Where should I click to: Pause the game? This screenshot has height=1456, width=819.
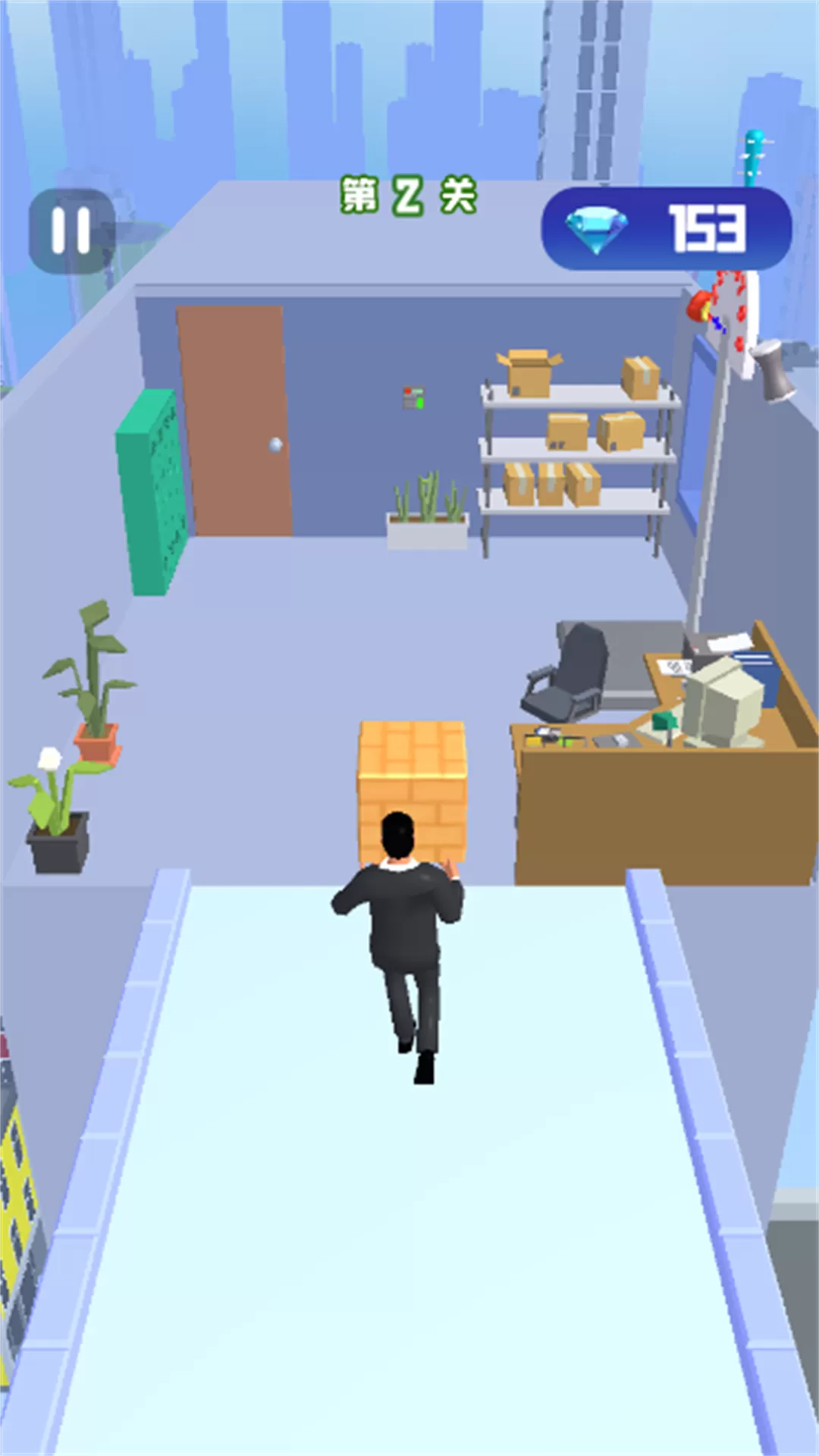(71, 231)
